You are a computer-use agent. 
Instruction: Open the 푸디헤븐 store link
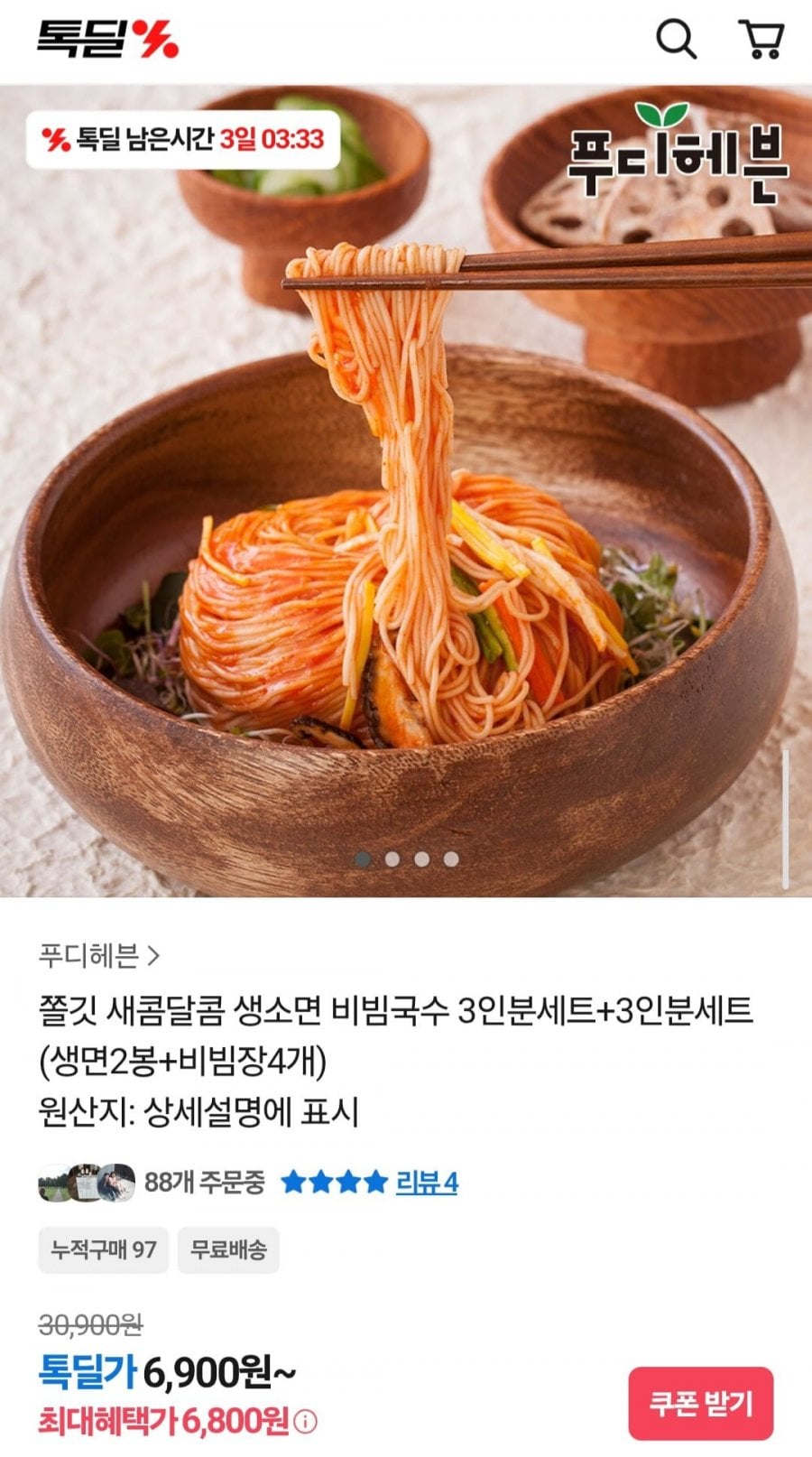coord(99,955)
